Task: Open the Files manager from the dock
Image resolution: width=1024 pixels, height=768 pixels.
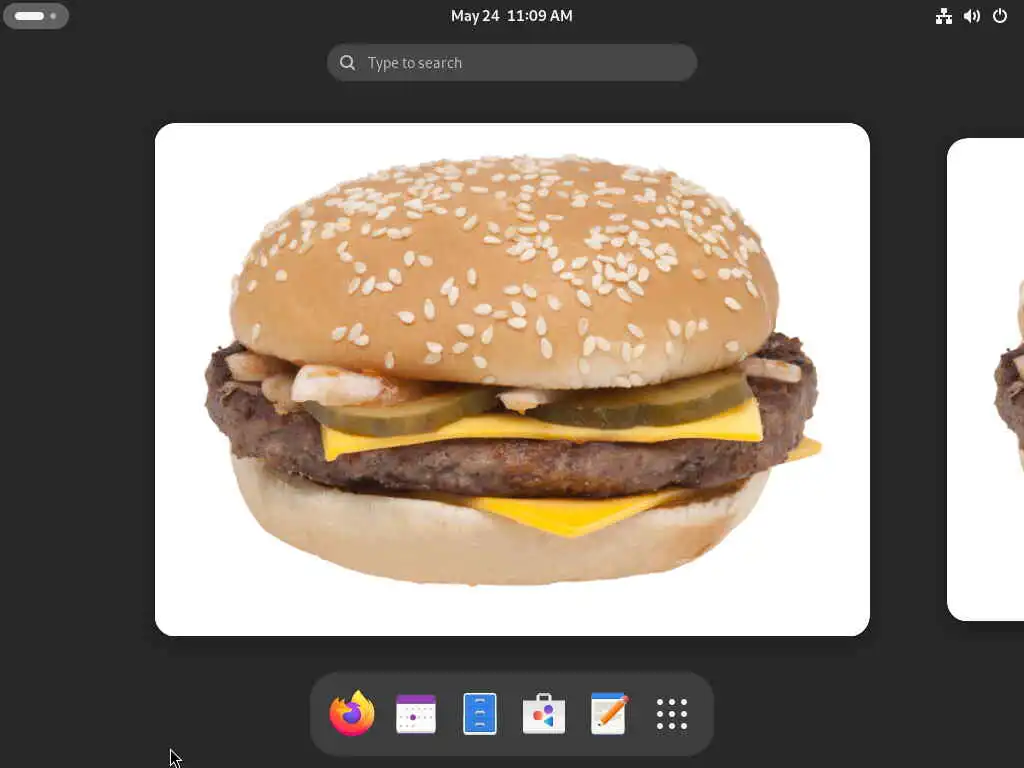Action: point(480,714)
